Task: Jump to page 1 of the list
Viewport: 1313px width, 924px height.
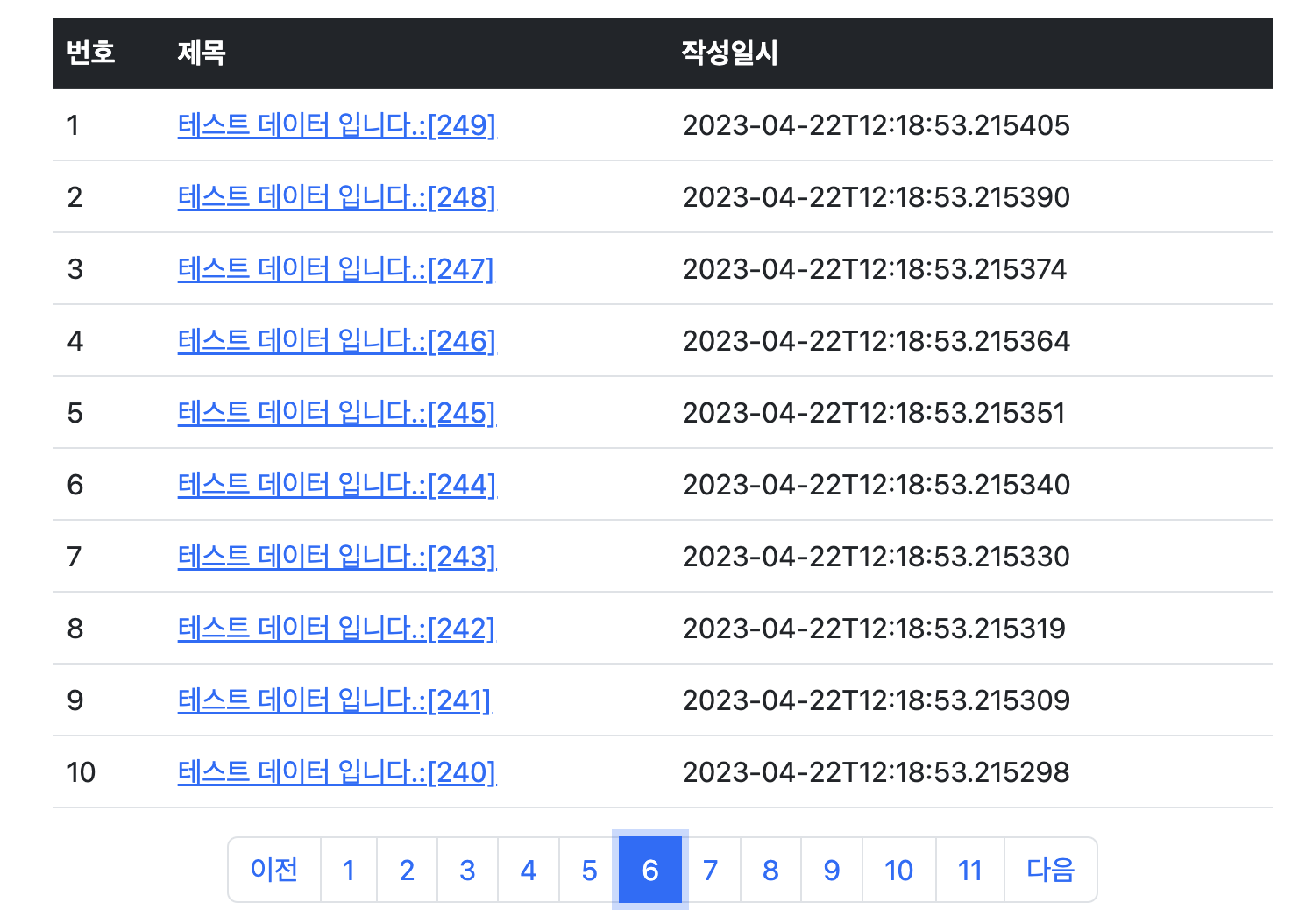Action: click(x=349, y=870)
